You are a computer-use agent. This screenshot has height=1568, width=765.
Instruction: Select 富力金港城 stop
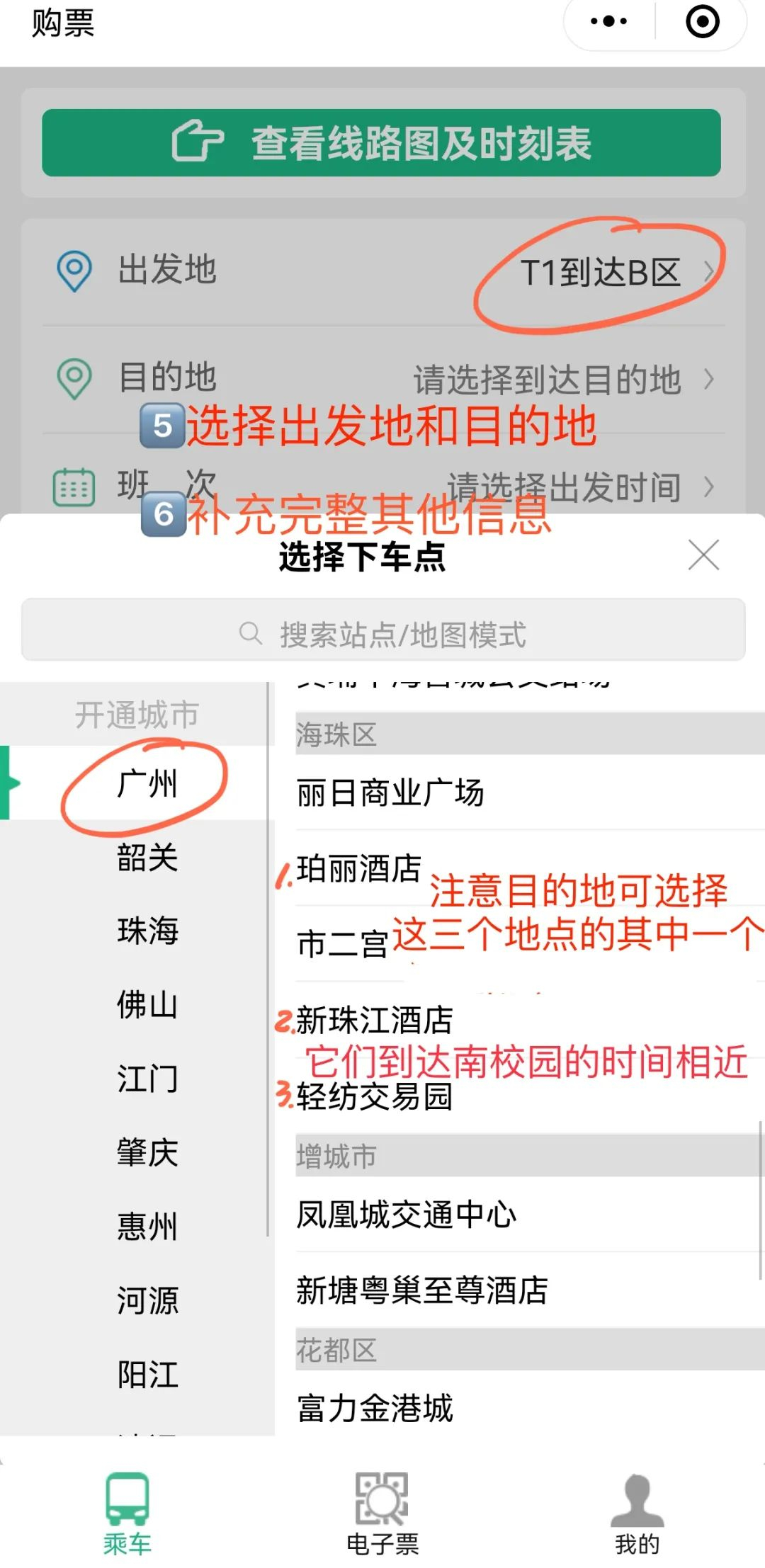click(x=374, y=1408)
